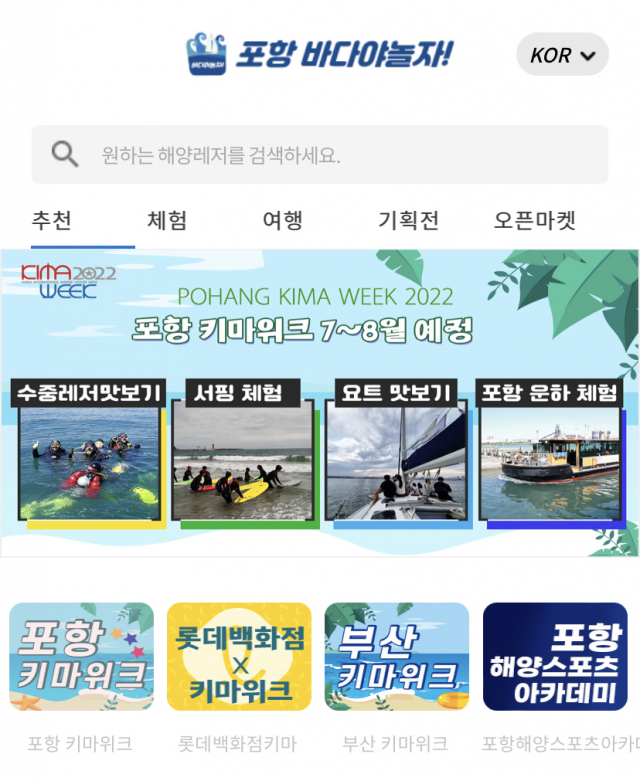Open the 포항 해양스포츠 아카데미 tile
Image resolution: width=640 pixels, height=781 pixels.
click(555, 656)
